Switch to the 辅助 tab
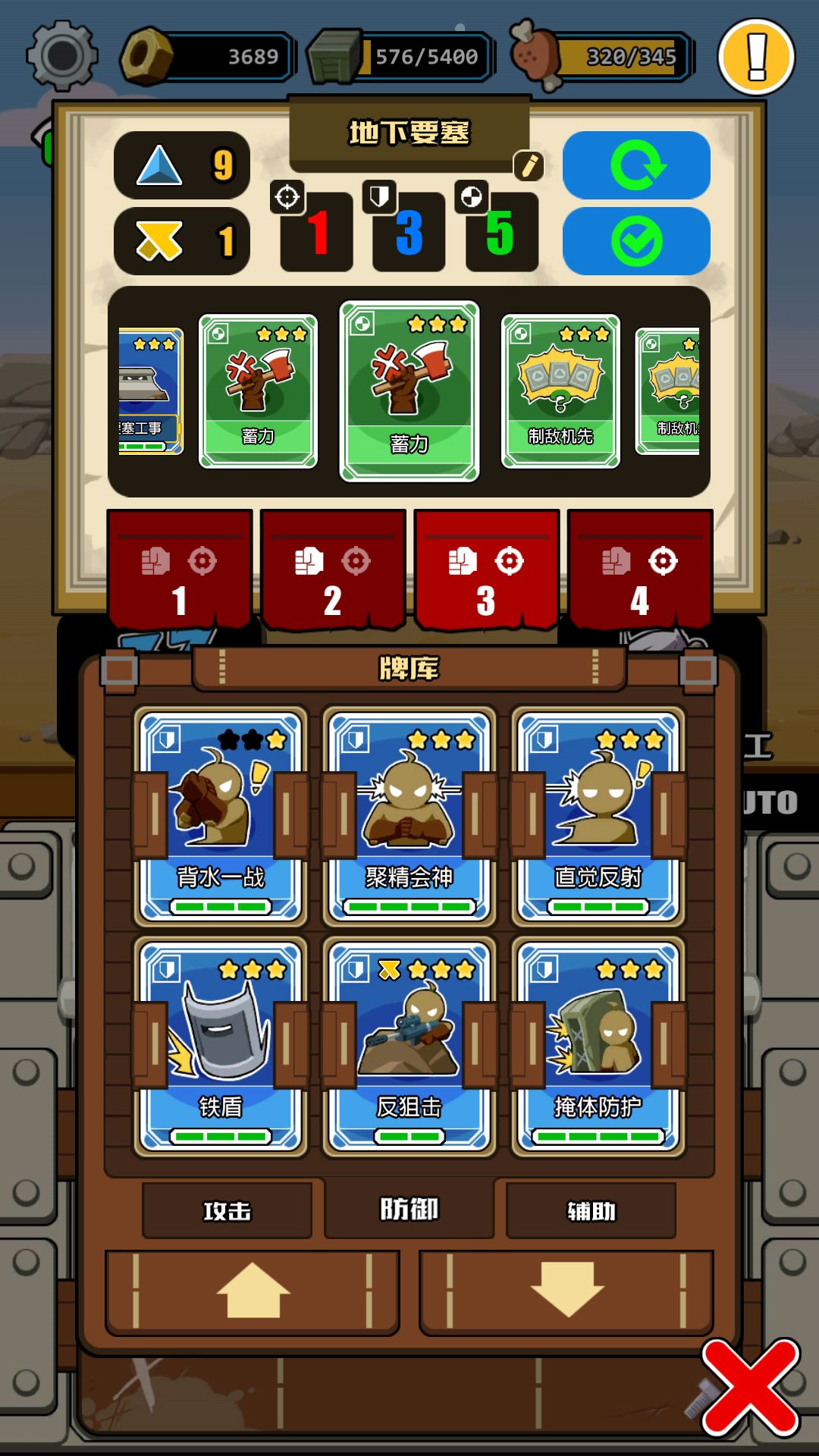The height and width of the screenshot is (1456, 819). pos(591,1211)
